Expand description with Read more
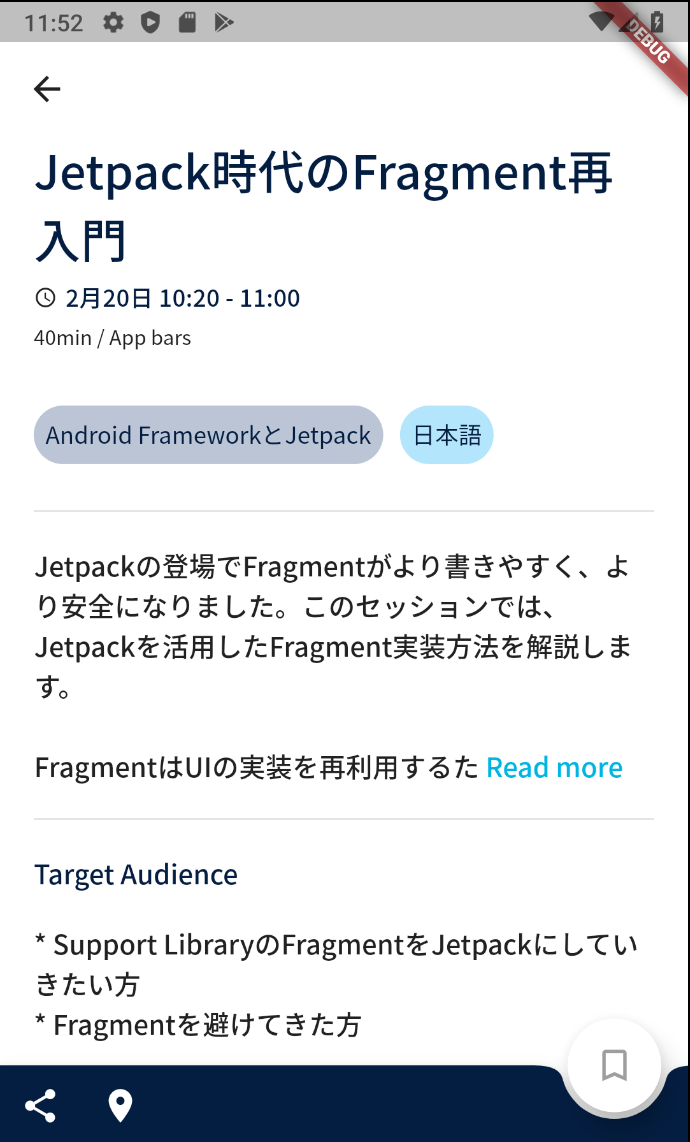 pyautogui.click(x=554, y=767)
